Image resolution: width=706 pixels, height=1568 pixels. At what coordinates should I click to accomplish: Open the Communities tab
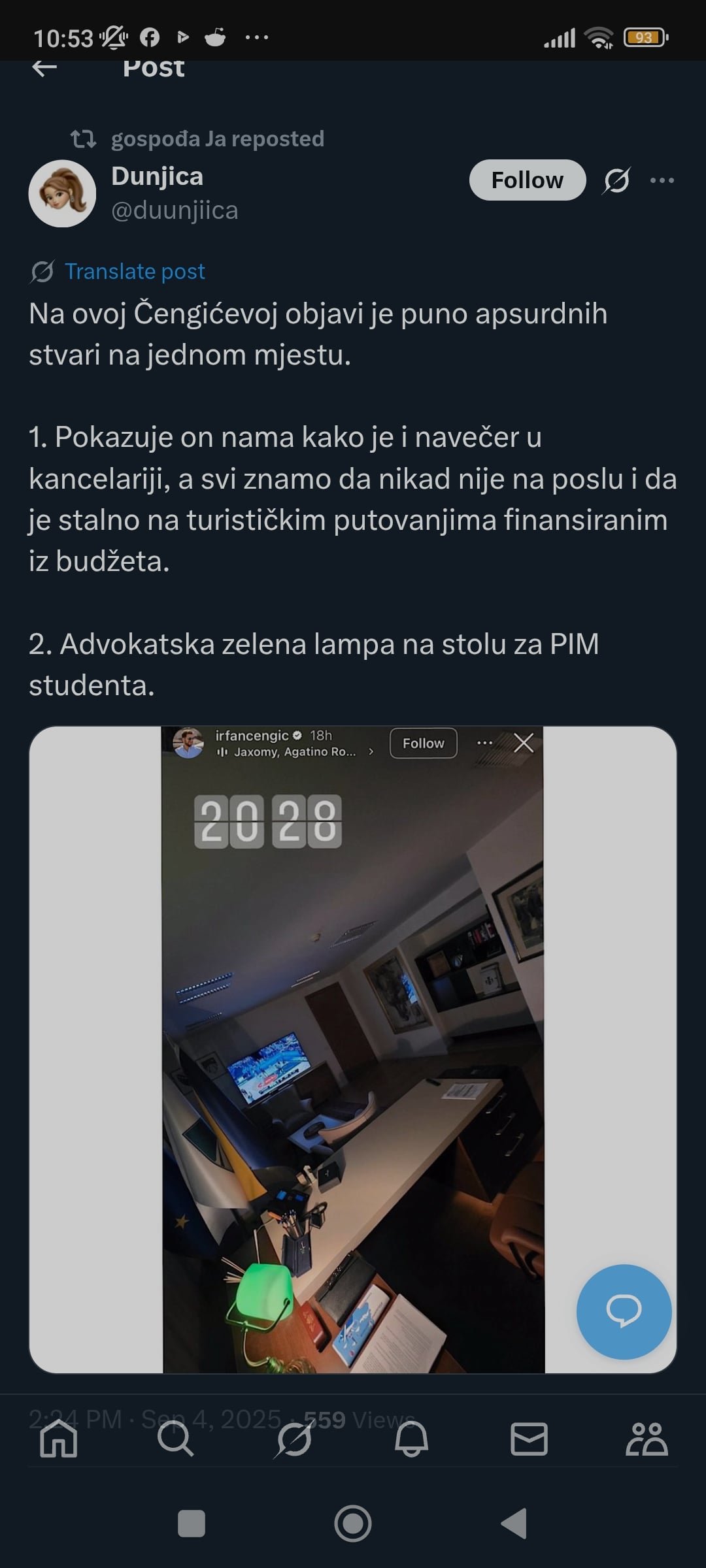click(647, 1439)
